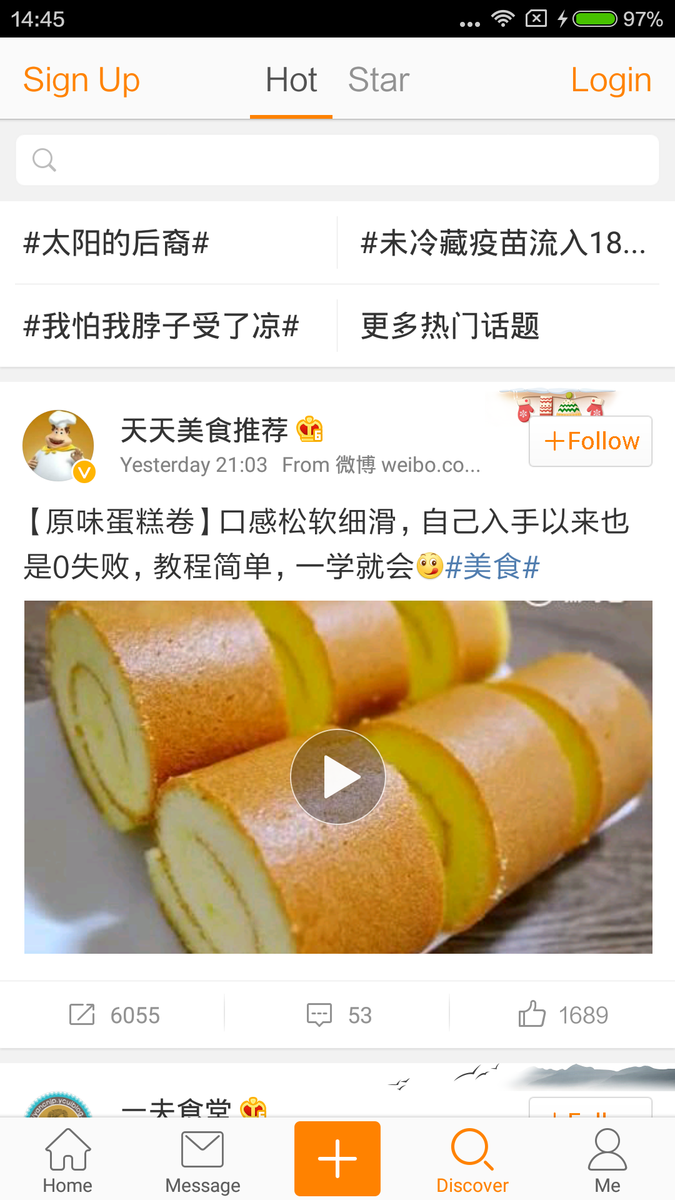Play the cake roll video
Image resolution: width=675 pixels, height=1200 pixels.
tap(338, 777)
